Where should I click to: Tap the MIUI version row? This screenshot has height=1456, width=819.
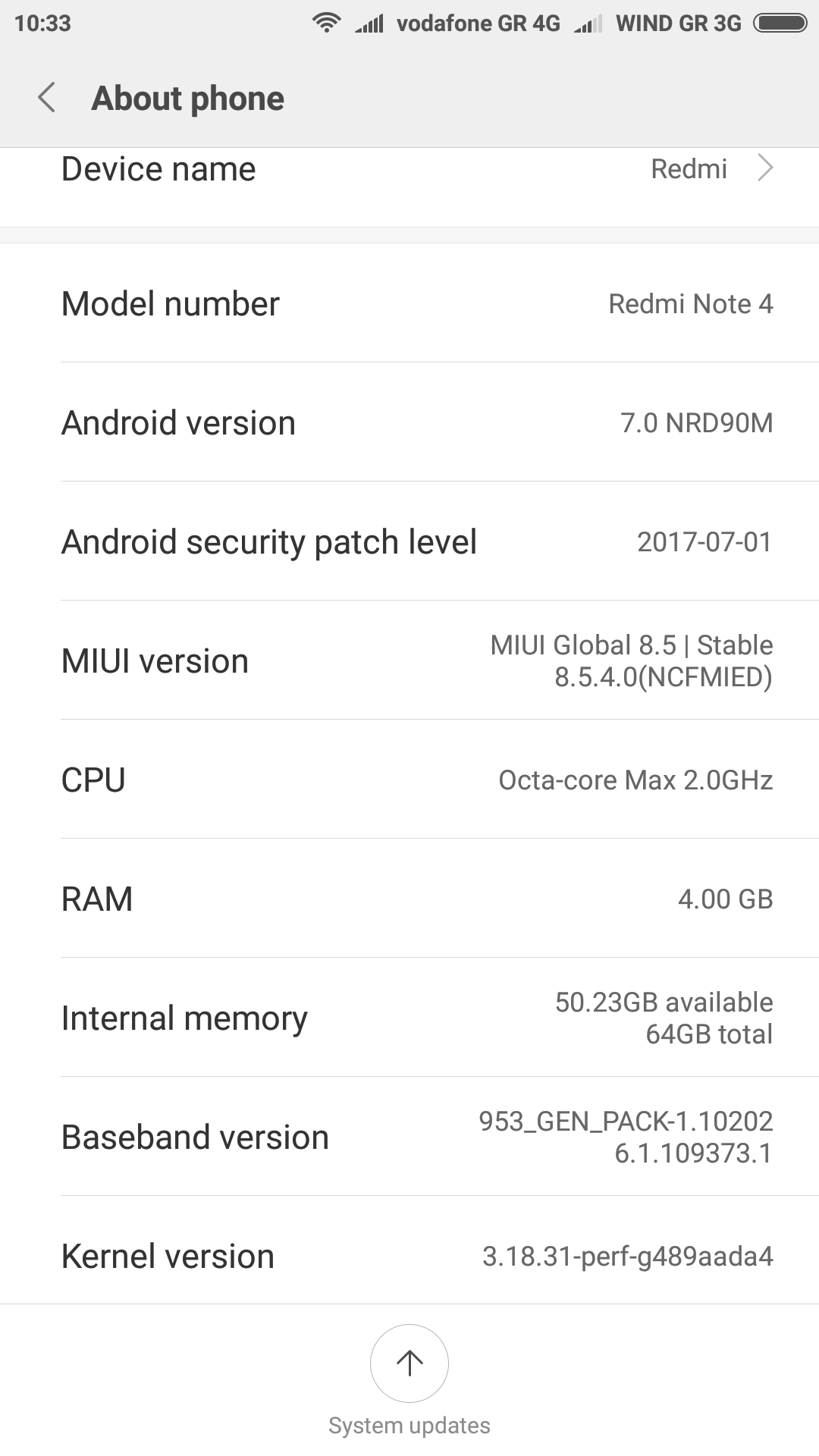(x=409, y=661)
